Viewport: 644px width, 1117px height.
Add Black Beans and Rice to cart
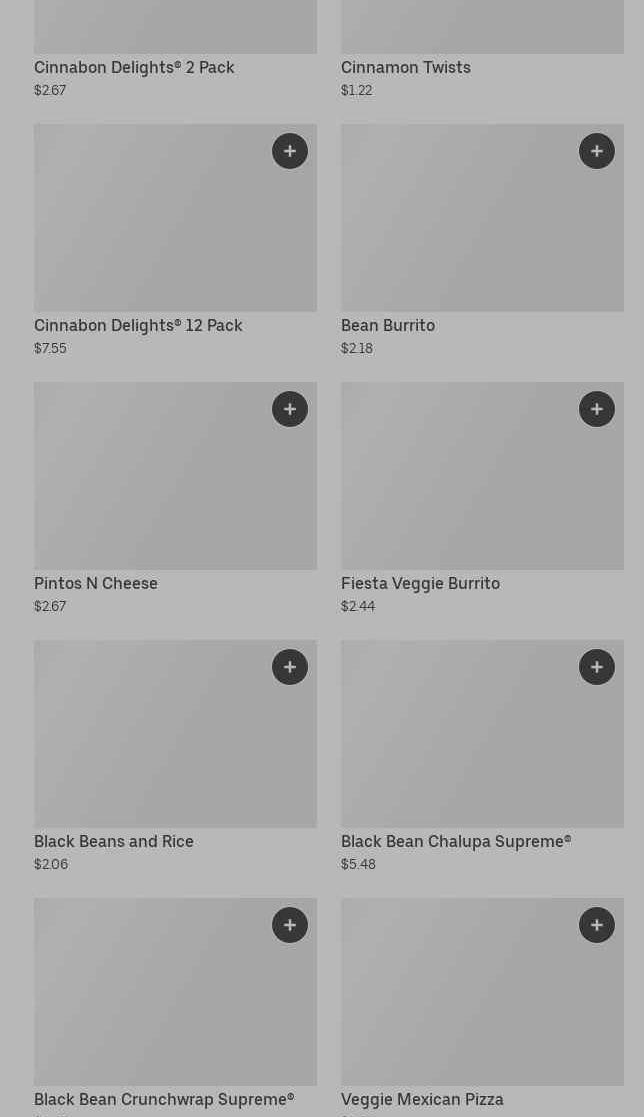pos(290,667)
